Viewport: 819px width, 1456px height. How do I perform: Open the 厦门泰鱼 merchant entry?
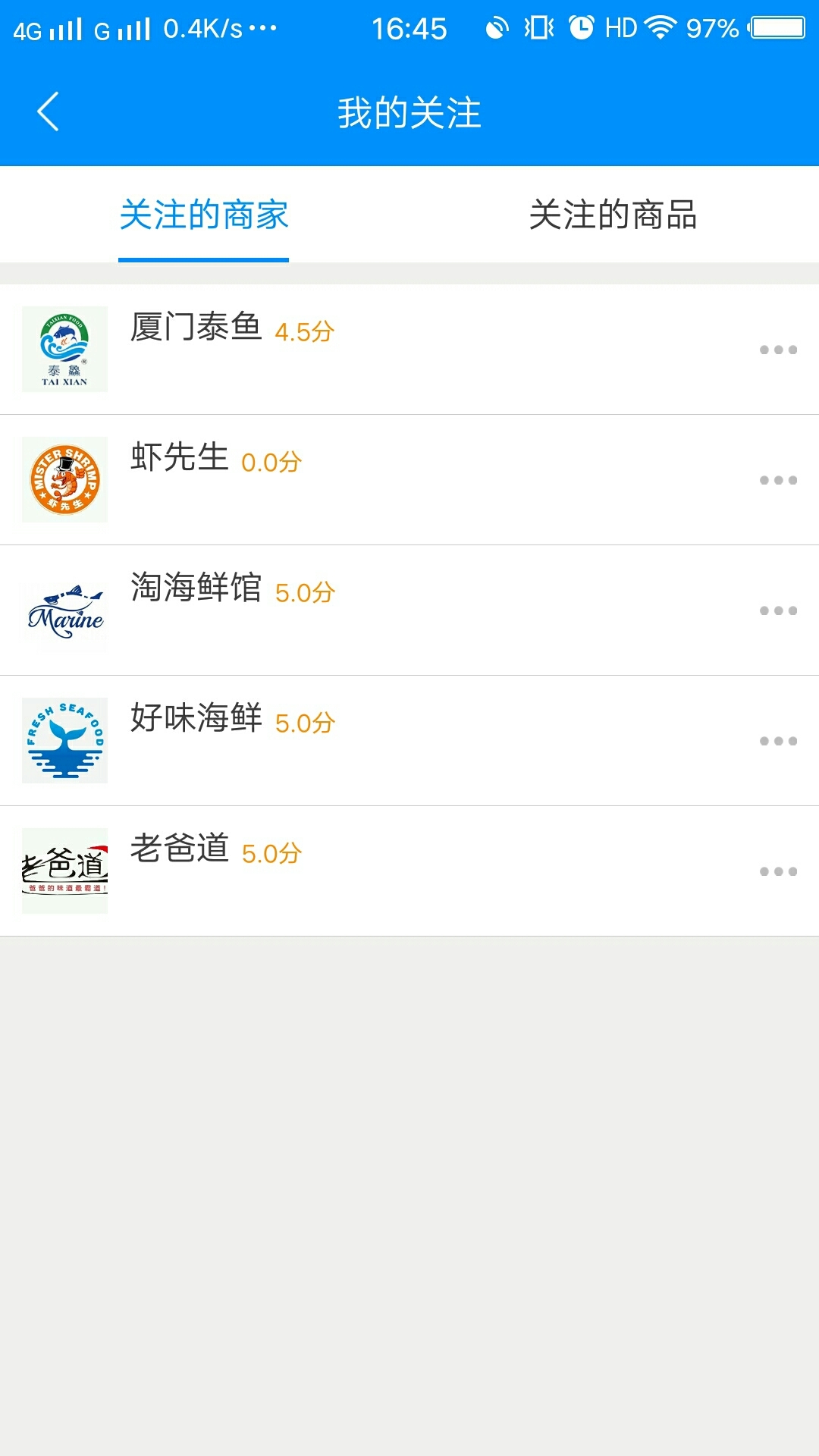tap(197, 328)
